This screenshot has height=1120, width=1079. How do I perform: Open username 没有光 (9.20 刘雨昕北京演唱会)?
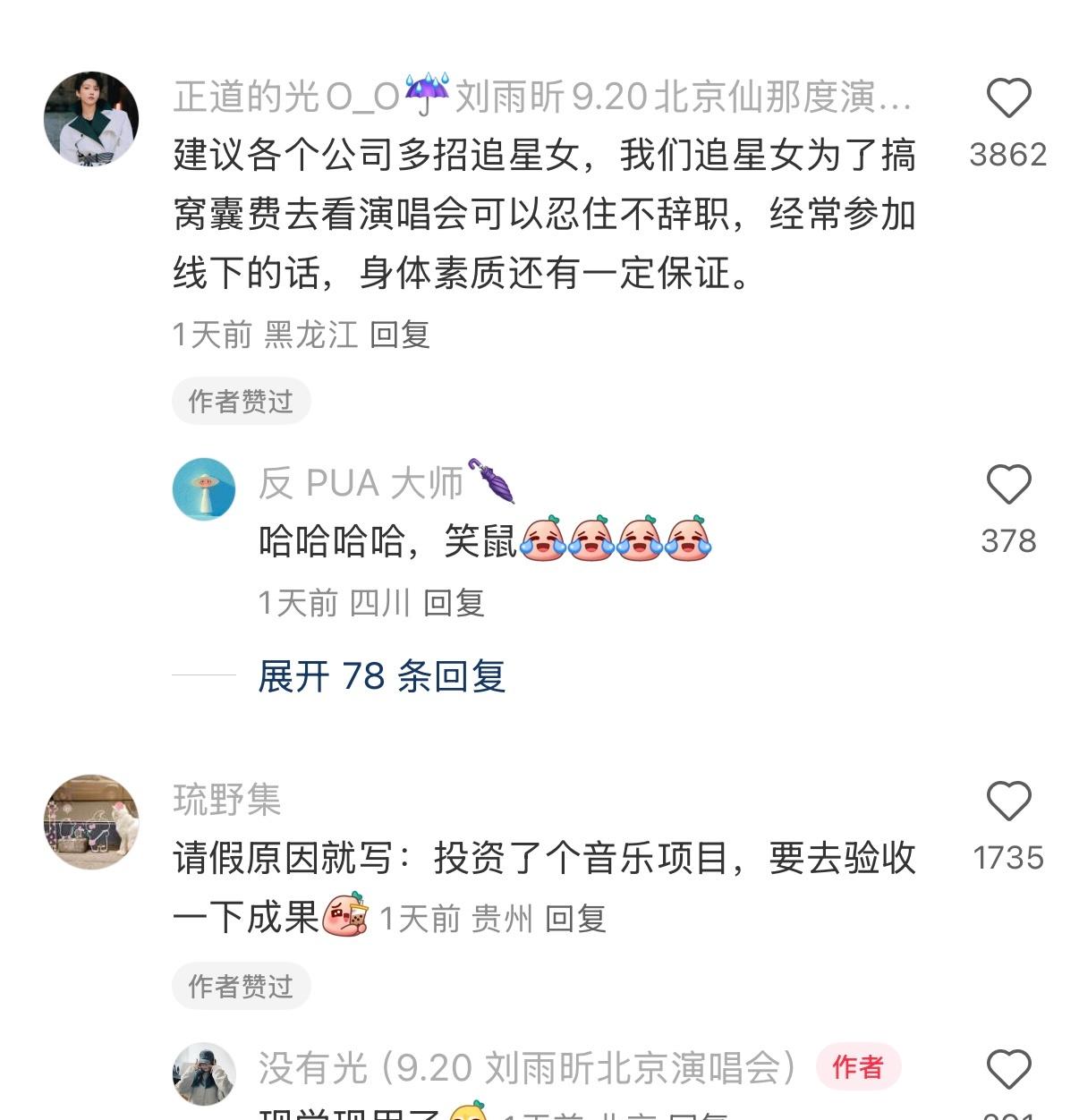tap(527, 1068)
